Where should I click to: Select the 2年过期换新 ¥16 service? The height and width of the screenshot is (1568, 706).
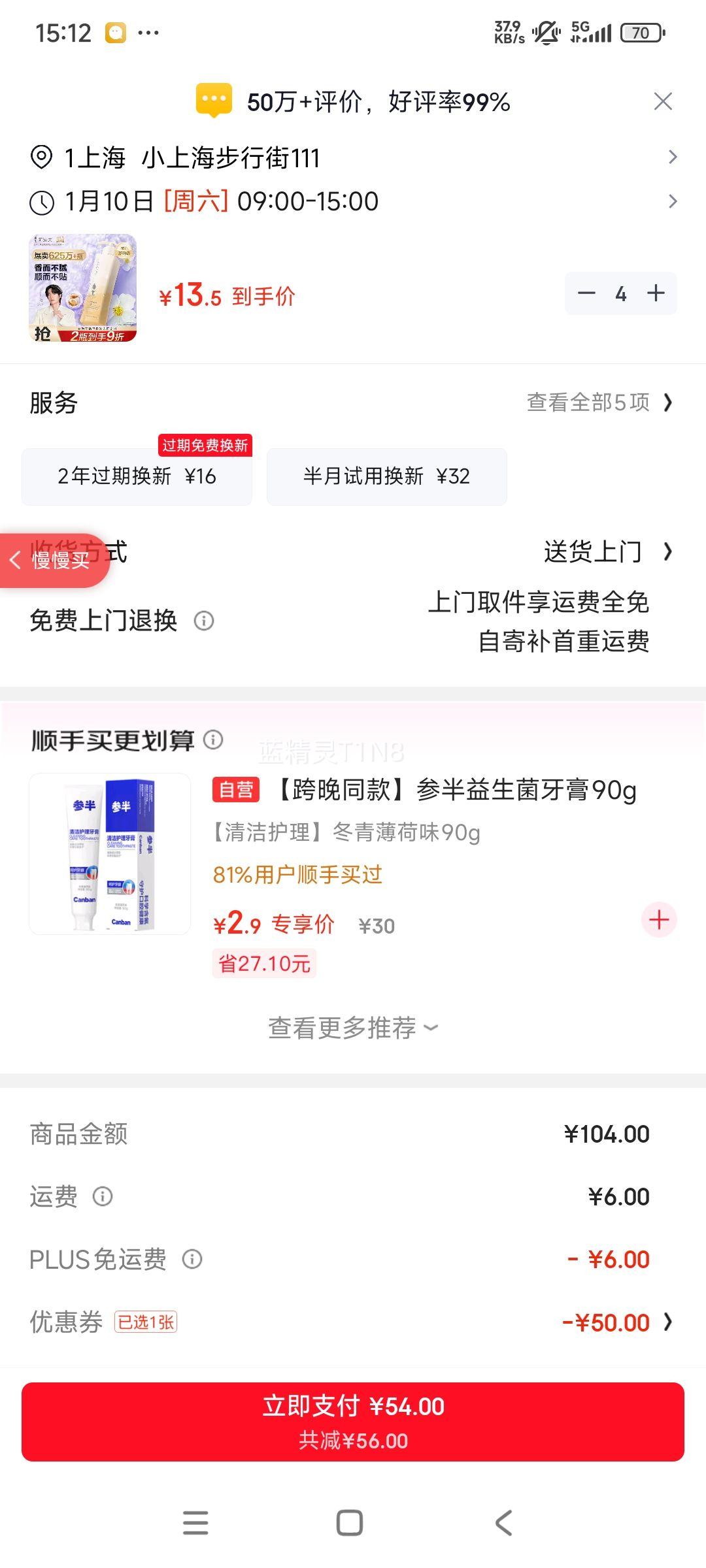137,476
